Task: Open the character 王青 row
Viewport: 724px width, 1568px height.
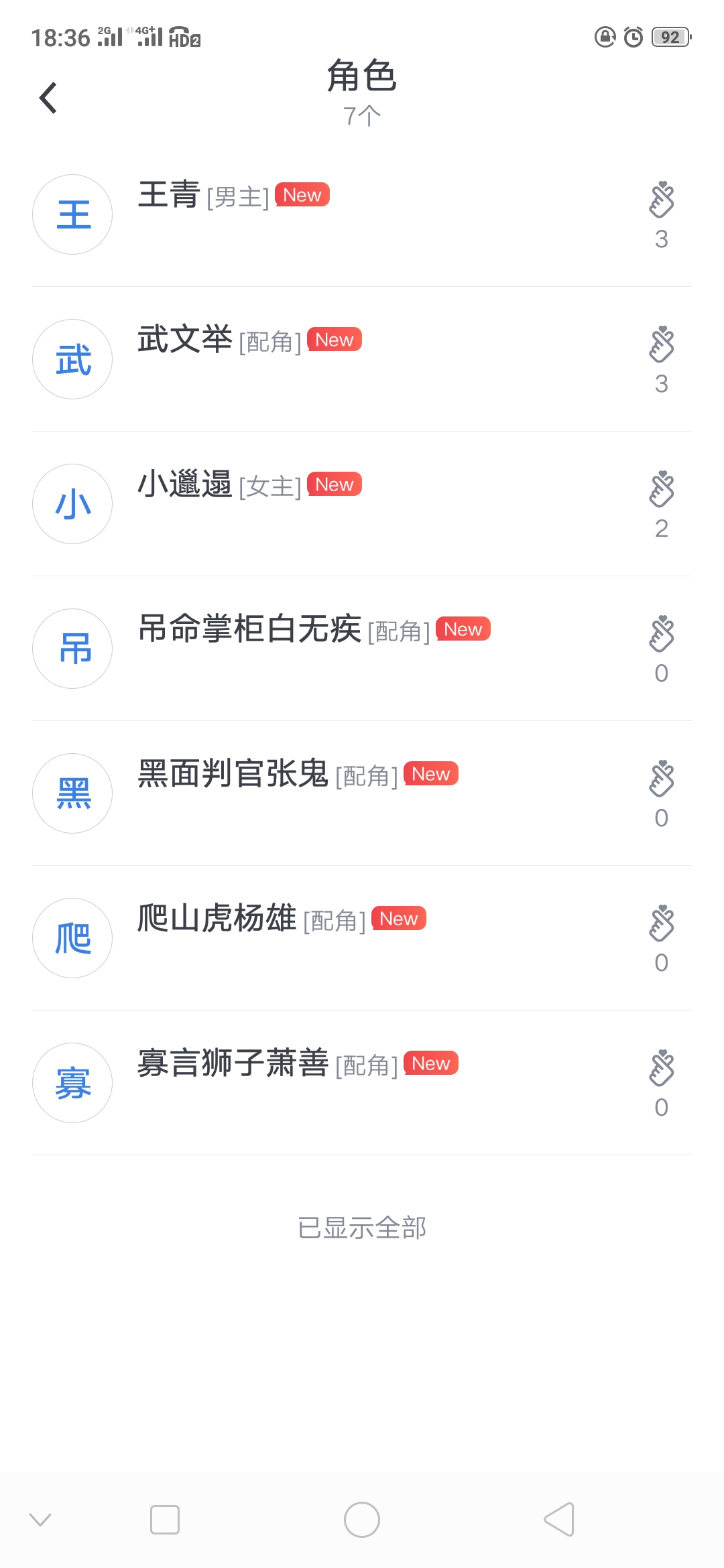Action: (362, 214)
